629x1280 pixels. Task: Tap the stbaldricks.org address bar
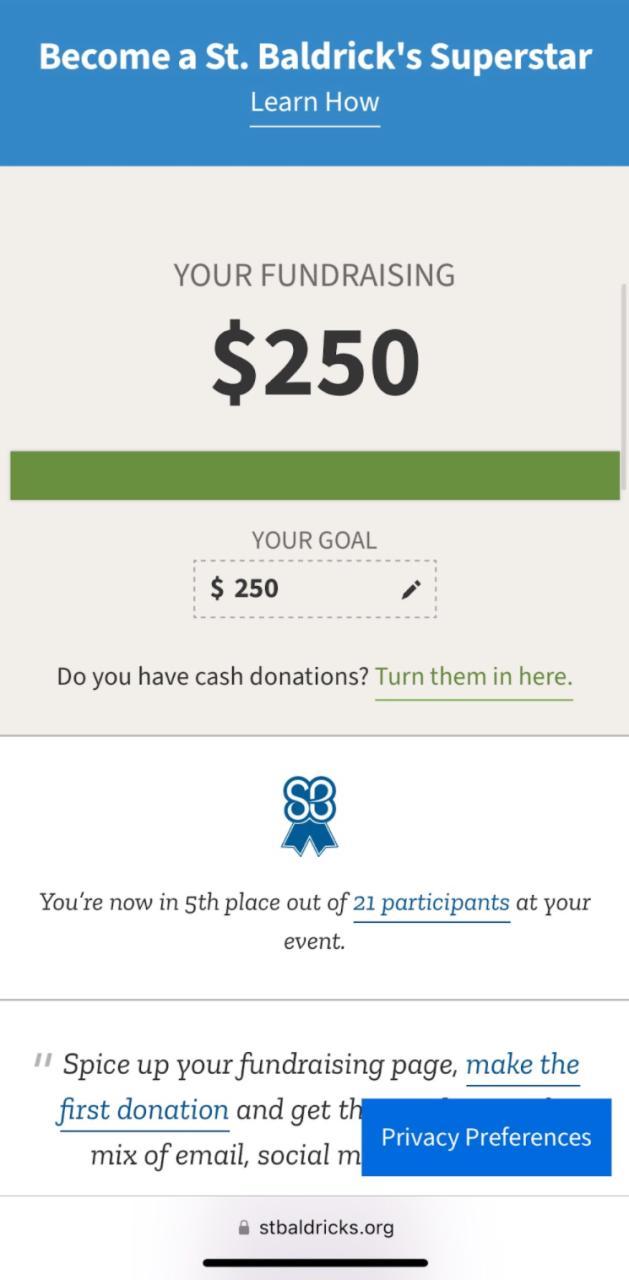point(315,1227)
